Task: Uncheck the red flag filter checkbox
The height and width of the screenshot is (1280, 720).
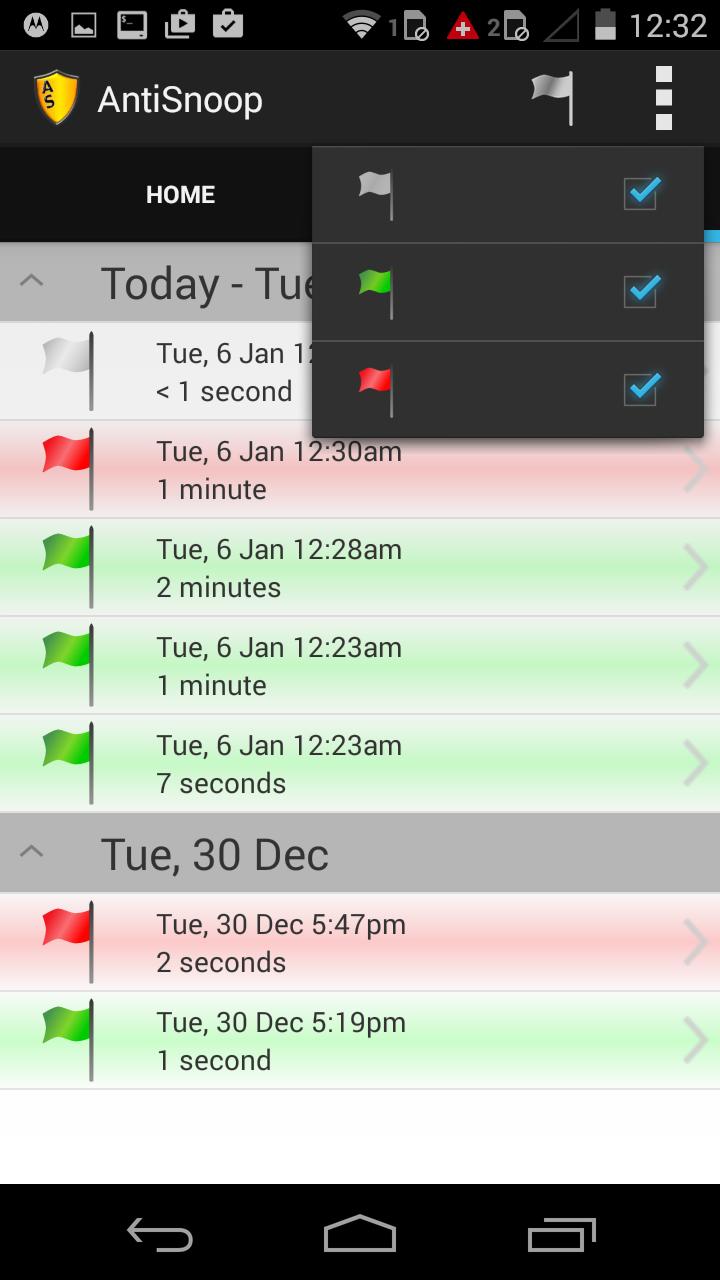Action: click(641, 388)
